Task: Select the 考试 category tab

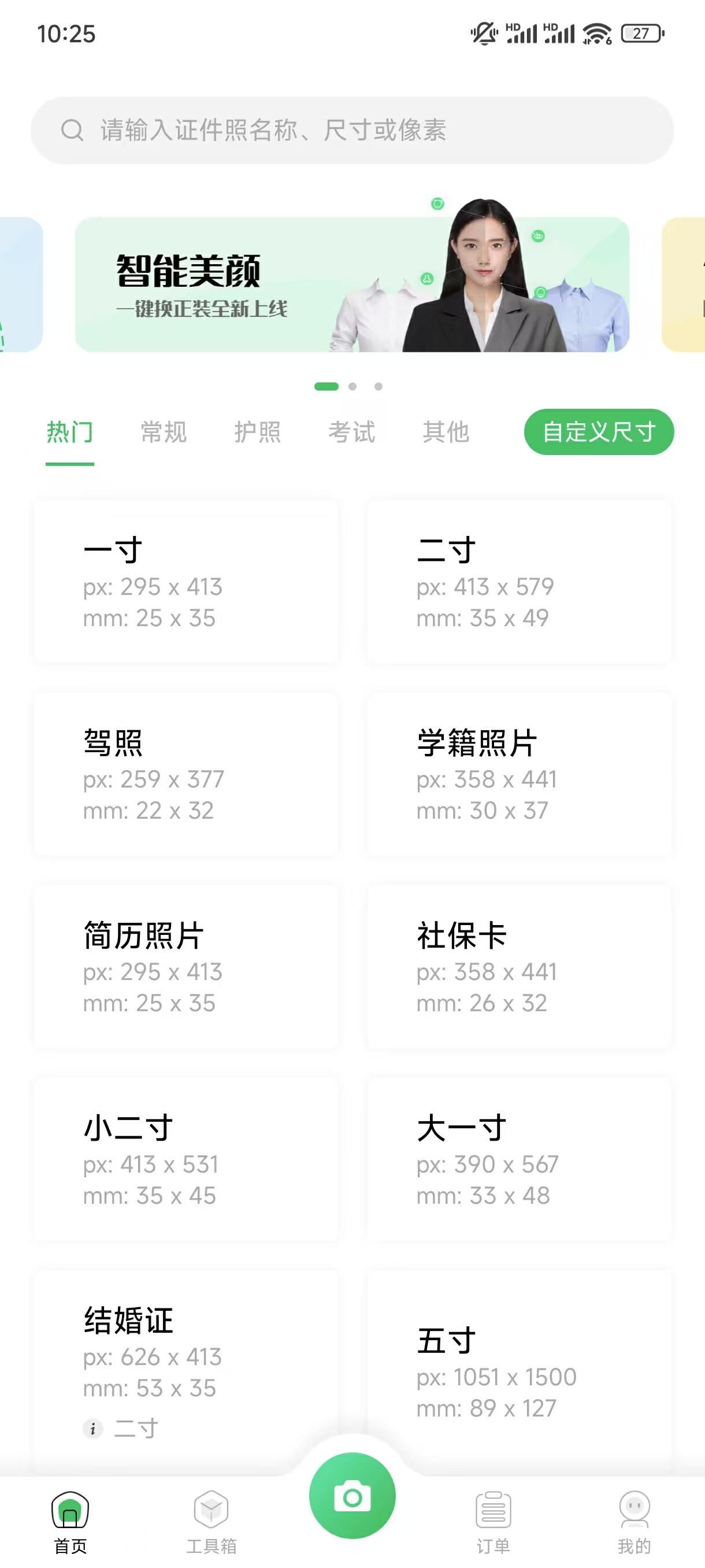Action: (x=351, y=432)
